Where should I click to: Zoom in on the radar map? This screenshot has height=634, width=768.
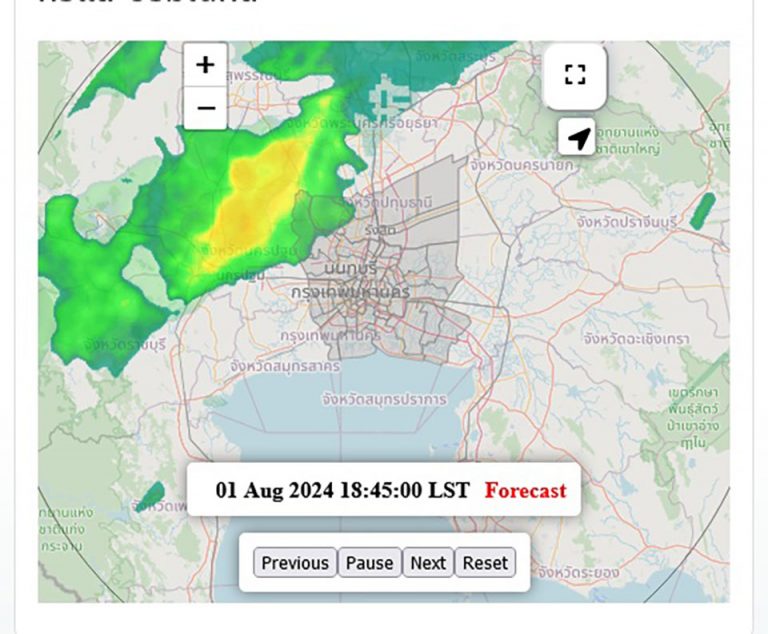(x=205, y=65)
